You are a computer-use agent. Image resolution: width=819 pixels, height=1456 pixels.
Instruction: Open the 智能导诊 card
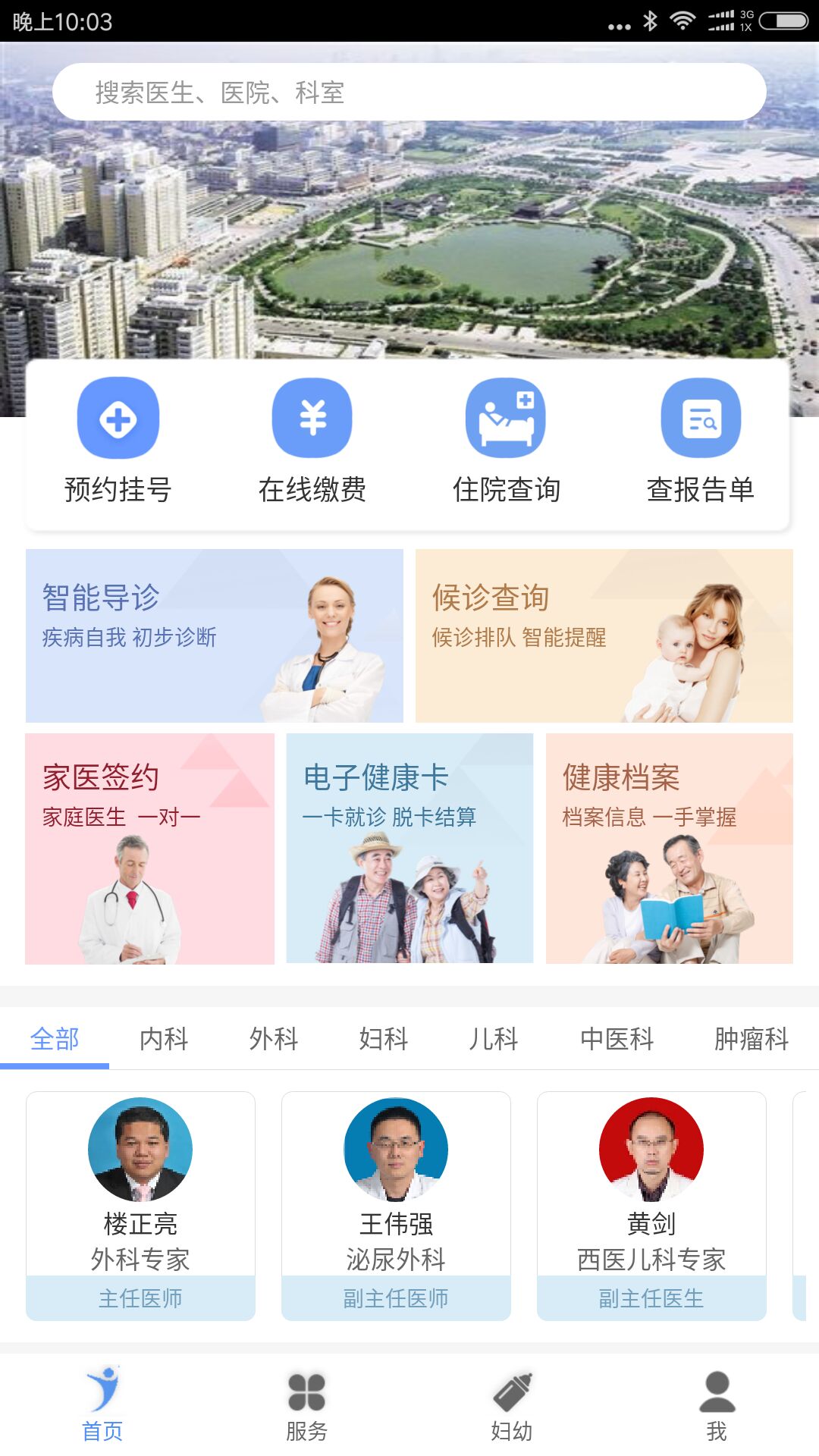tap(215, 635)
